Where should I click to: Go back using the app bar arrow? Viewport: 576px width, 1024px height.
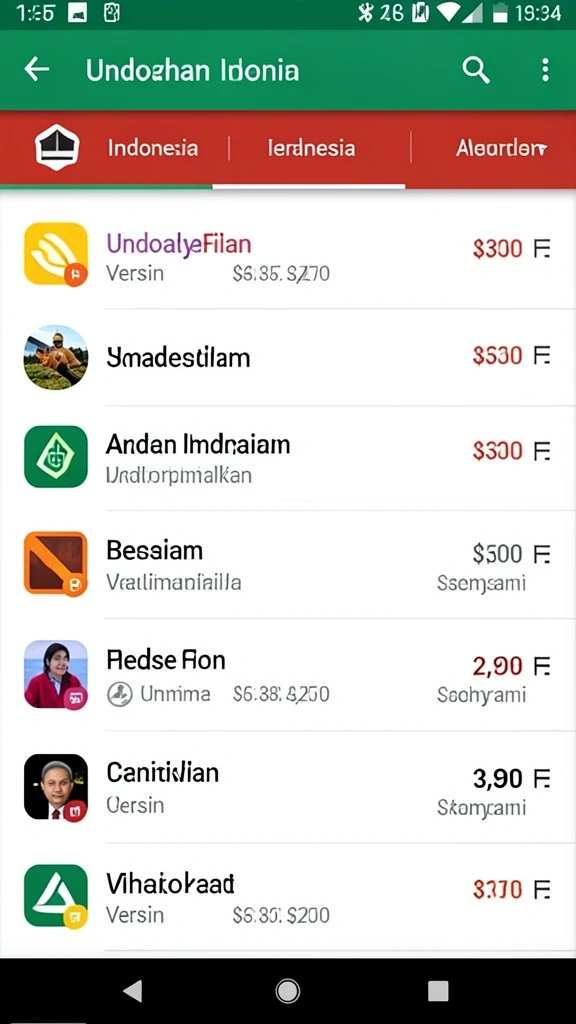(x=37, y=69)
